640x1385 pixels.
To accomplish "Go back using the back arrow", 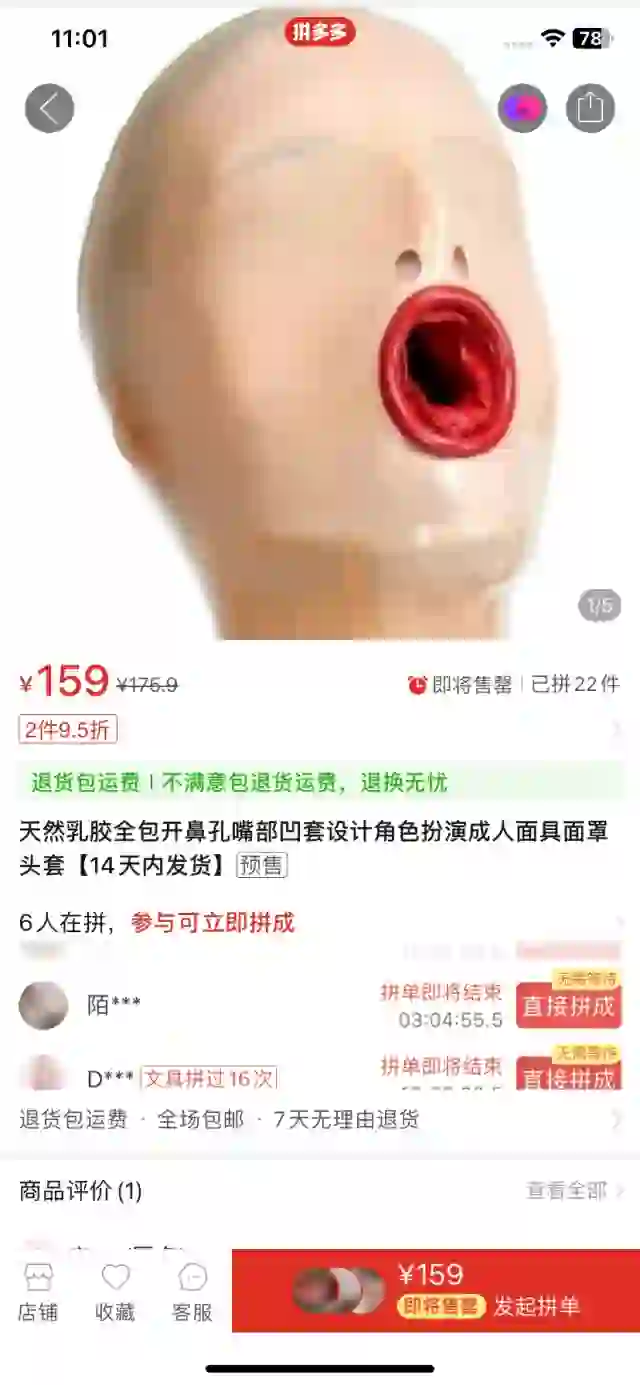I will click(49, 108).
